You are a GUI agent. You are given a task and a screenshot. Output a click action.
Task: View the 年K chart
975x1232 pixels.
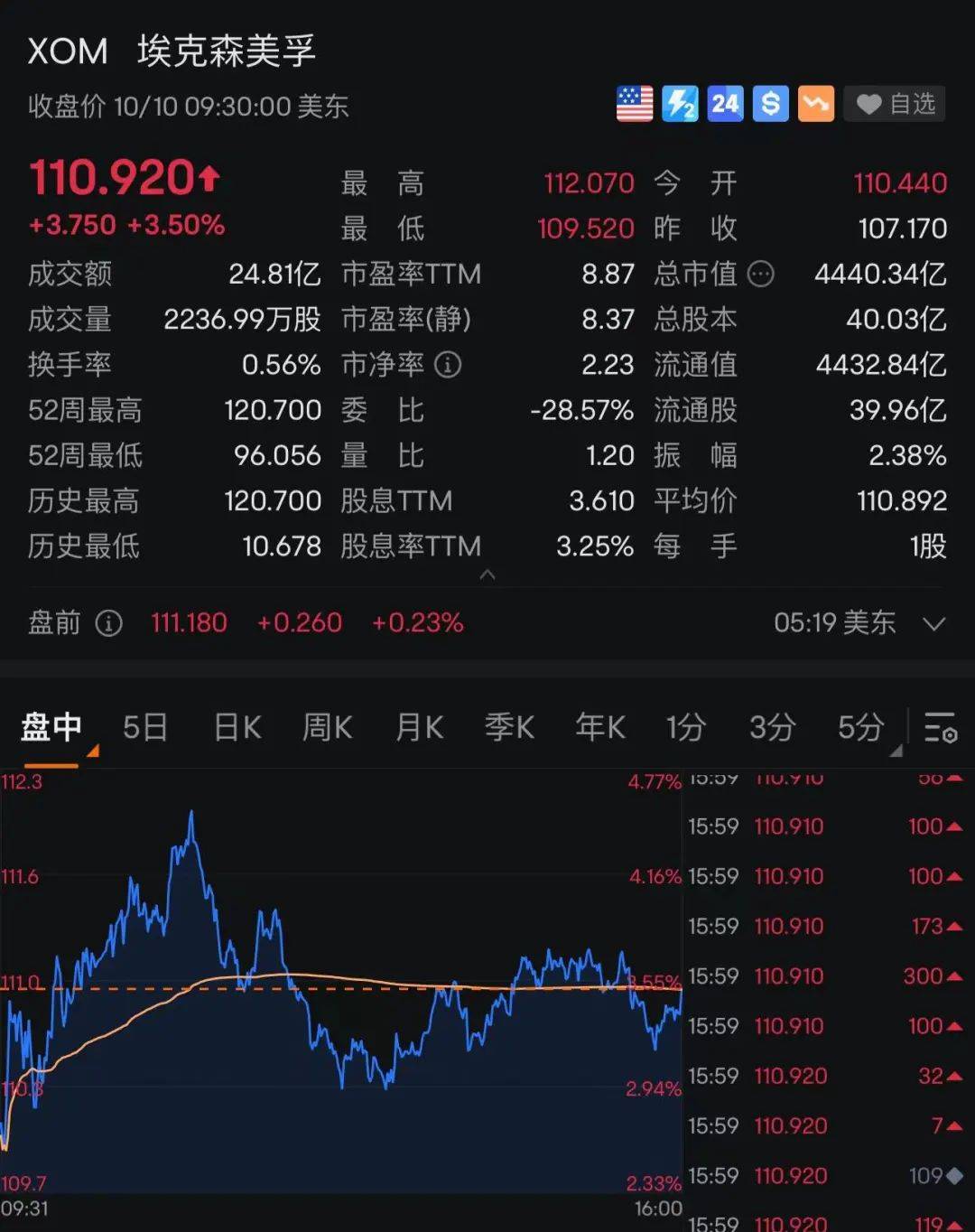pos(600,727)
